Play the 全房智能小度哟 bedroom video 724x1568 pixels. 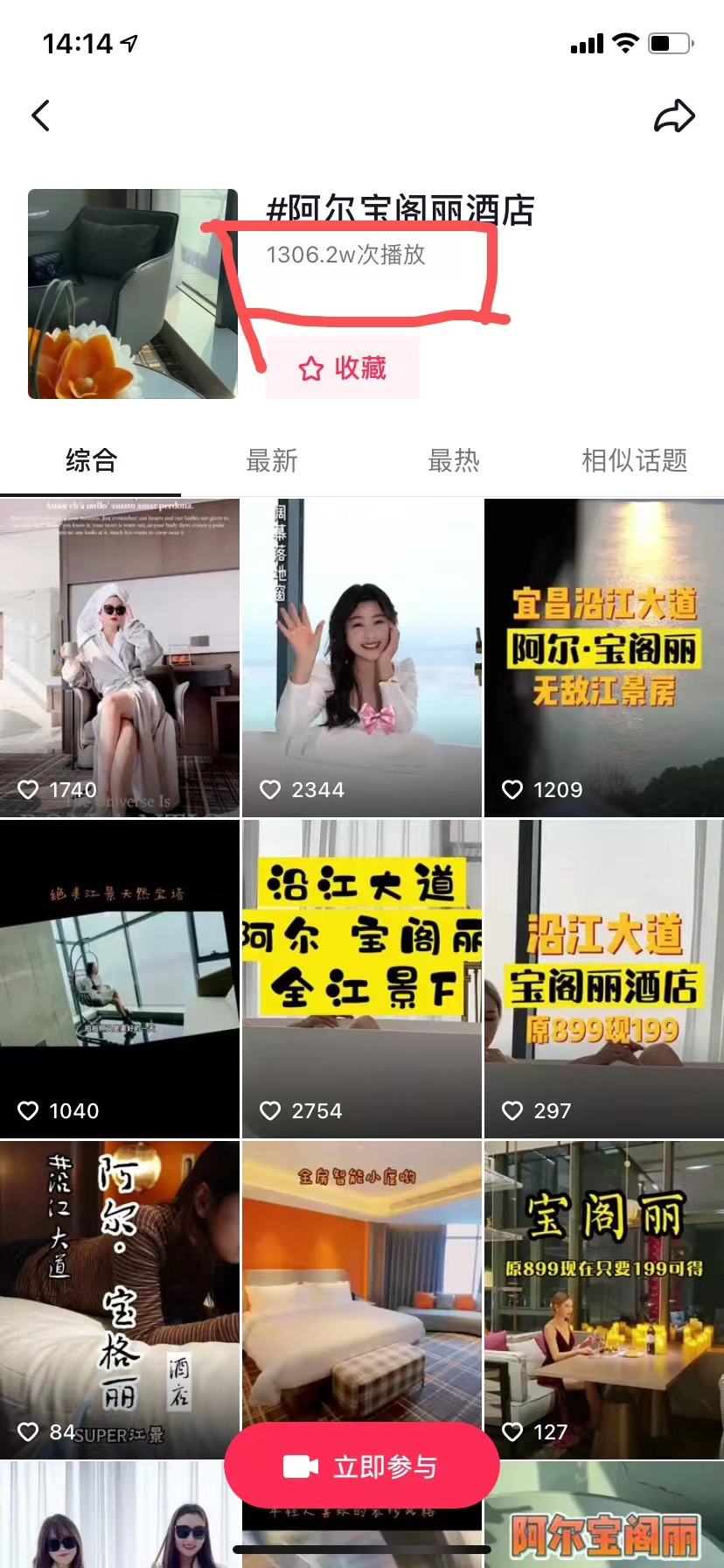click(362, 1277)
